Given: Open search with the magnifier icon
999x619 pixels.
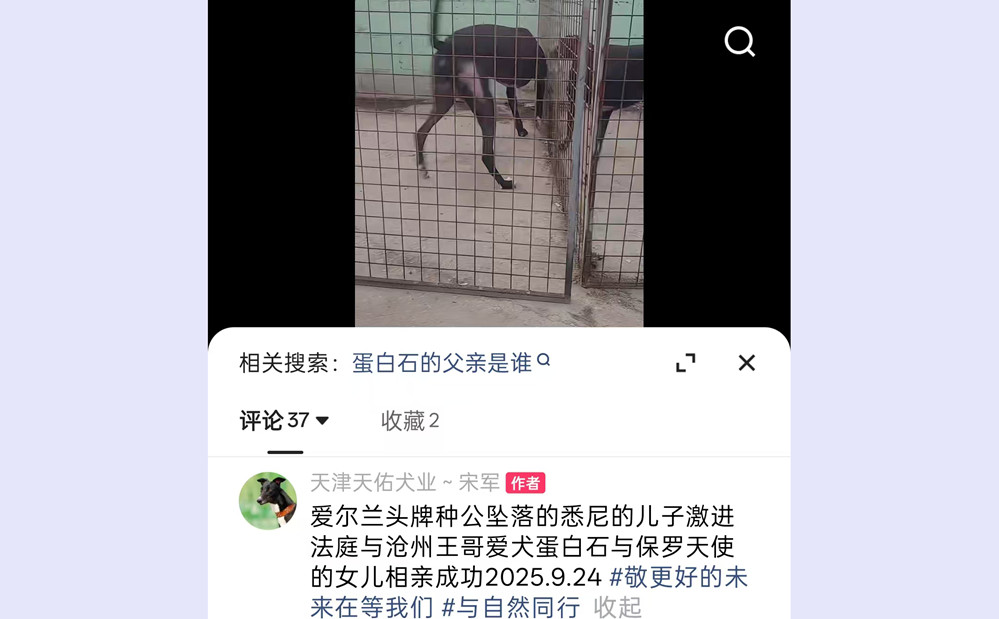Looking at the screenshot, I should click(x=739, y=42).
